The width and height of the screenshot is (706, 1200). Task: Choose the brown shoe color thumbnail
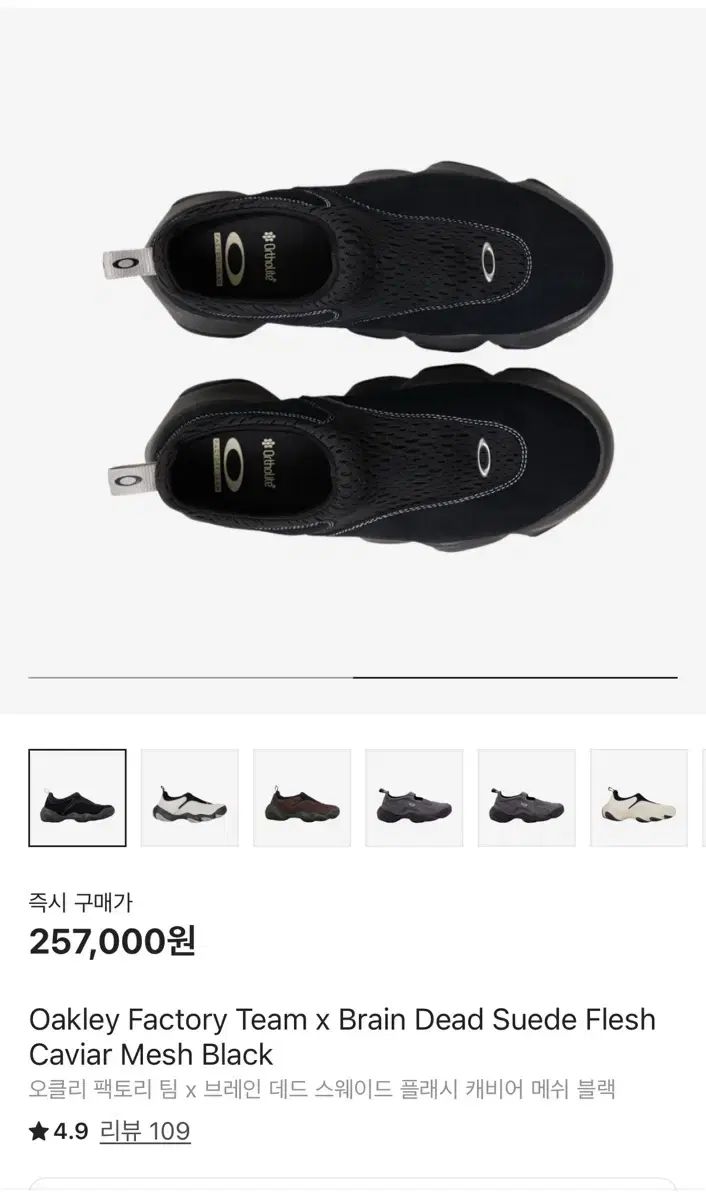tap(302, 798)
